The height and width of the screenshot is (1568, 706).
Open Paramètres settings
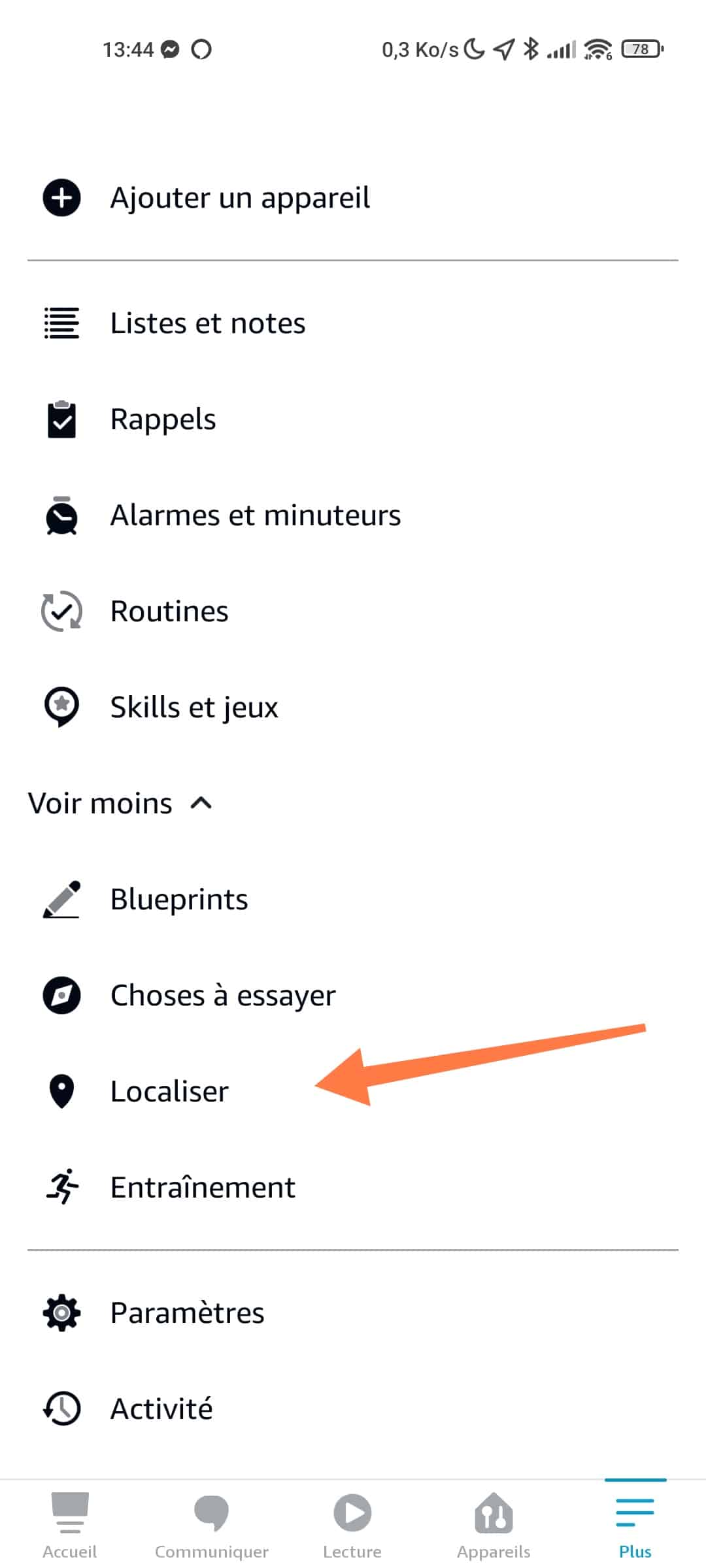[353, 1313]
